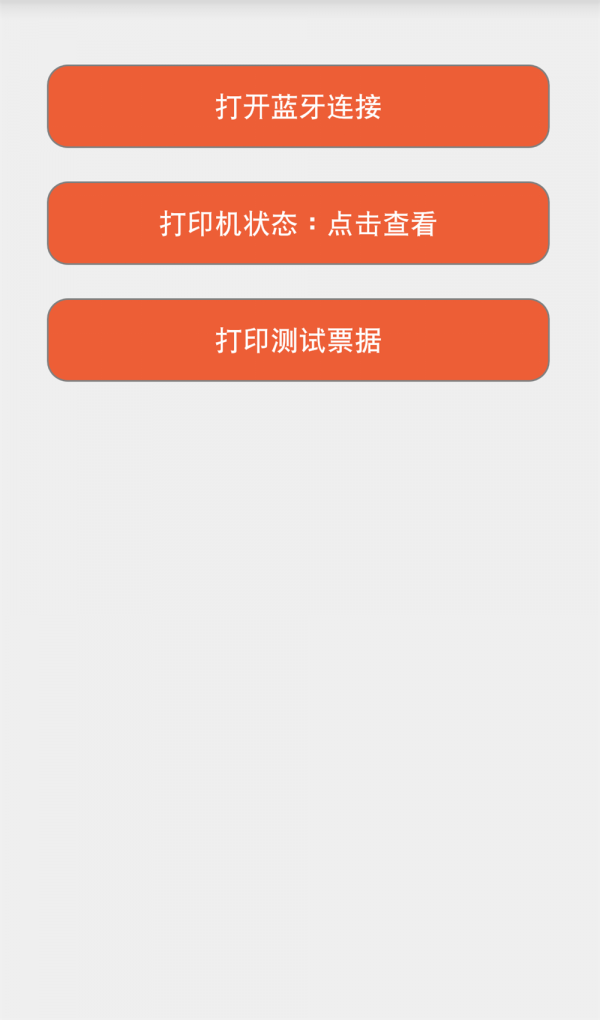The height and width of the screenshot is (1020, 600).
Task: Print a test receipt with 打印测试票据
Action: pyautogui.click(x=298, y=340)
